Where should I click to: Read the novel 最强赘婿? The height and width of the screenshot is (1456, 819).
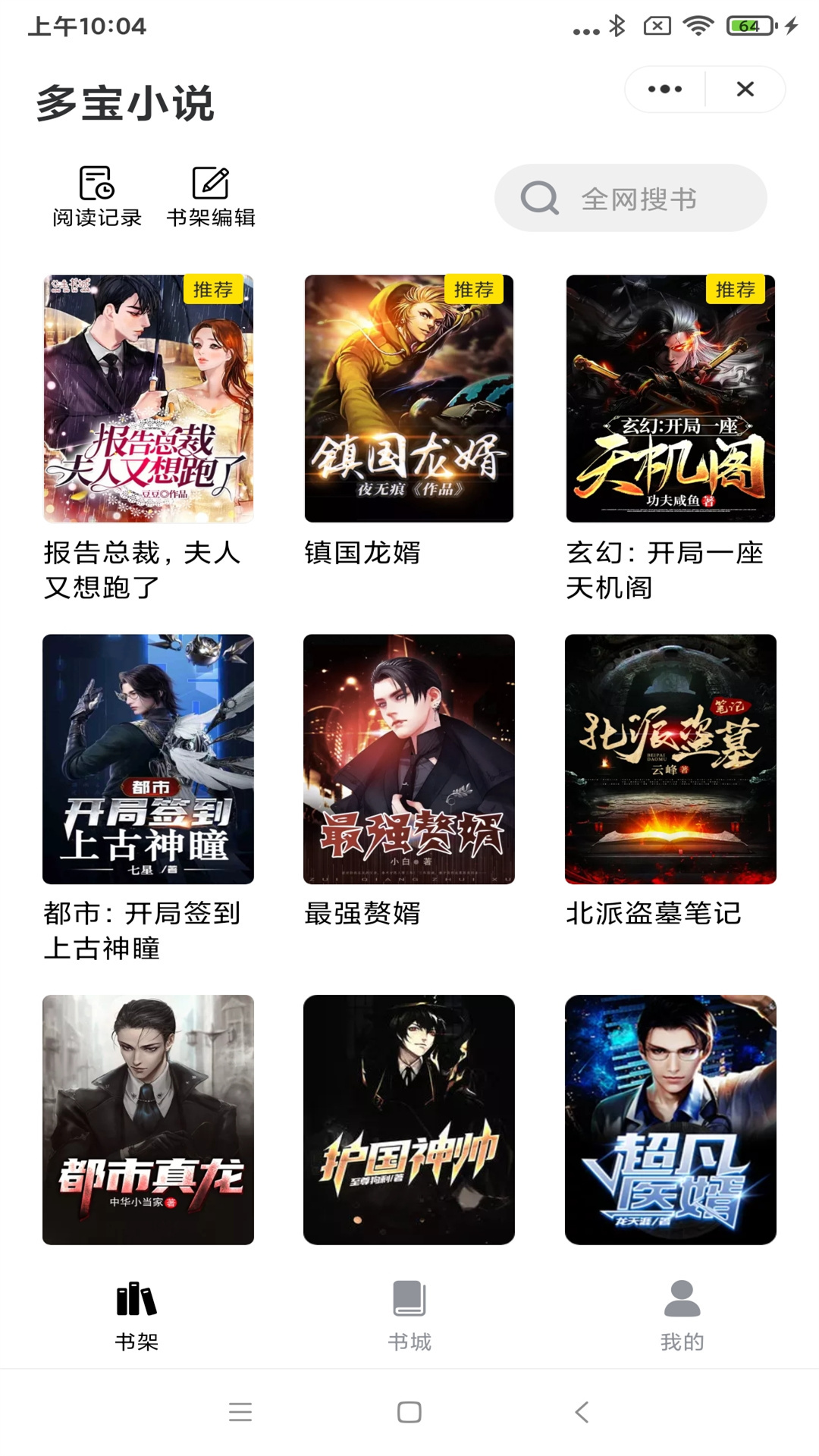coord(409,759)
